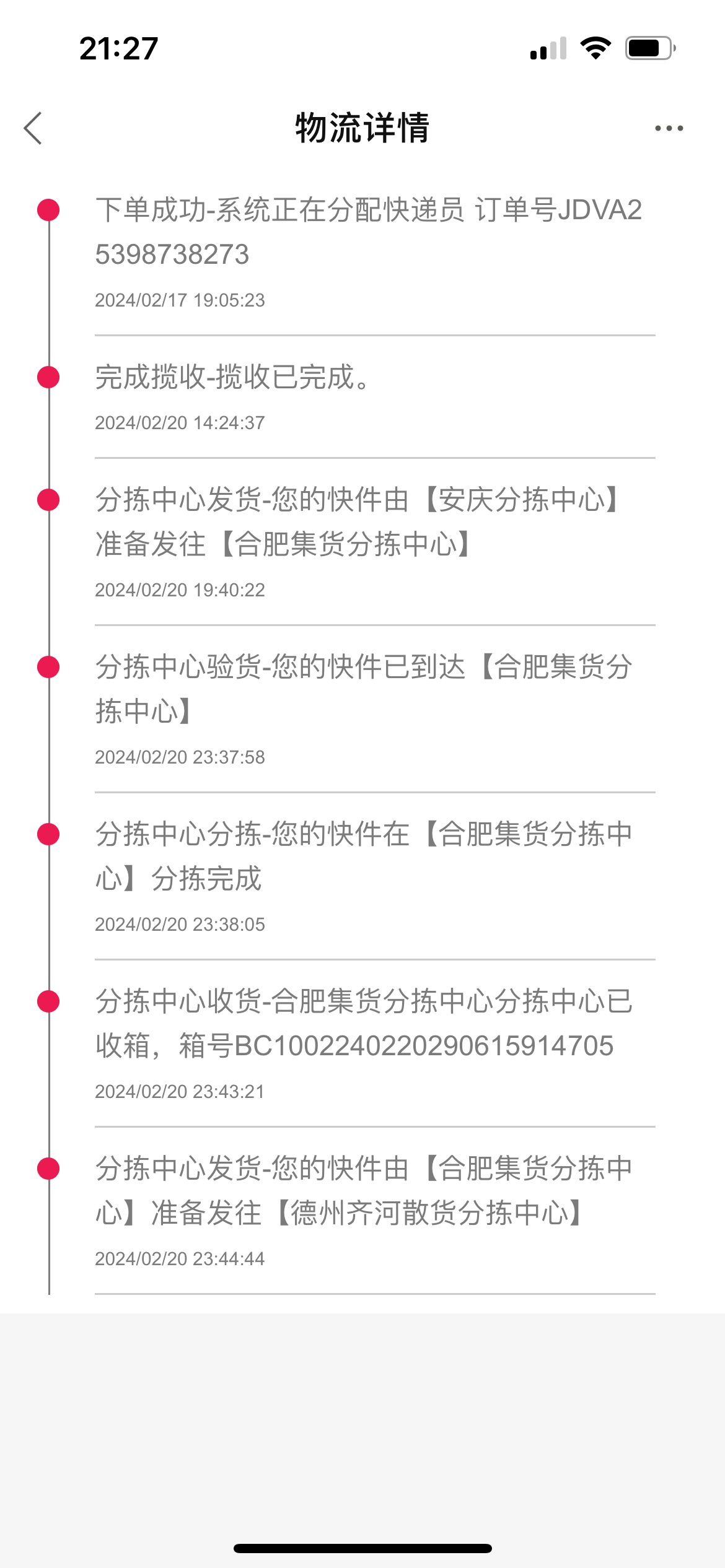Go back from the 物流详情 page

33,128
